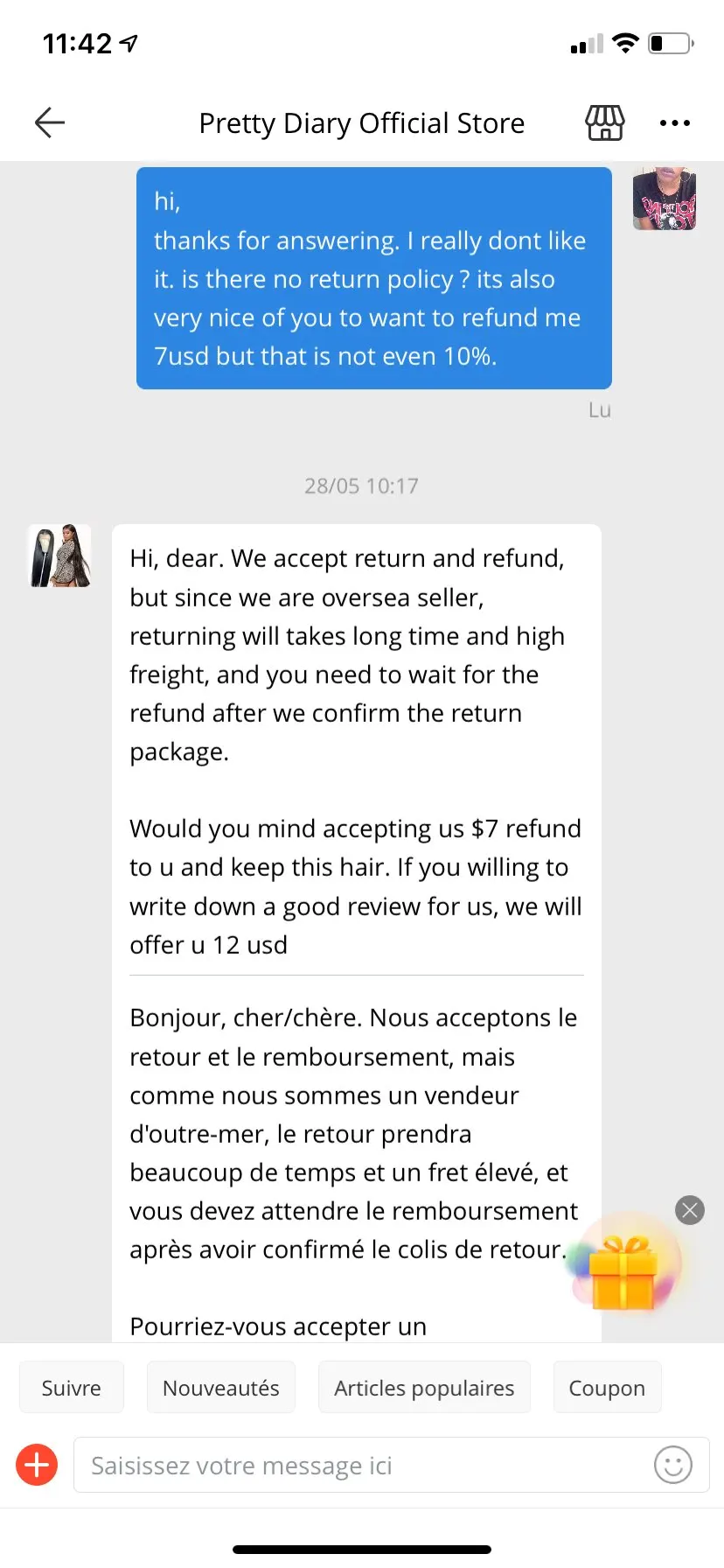Select the Nouveautés chip
This screenshot has height=1568, width=724.
click(x=221, y=1388)
